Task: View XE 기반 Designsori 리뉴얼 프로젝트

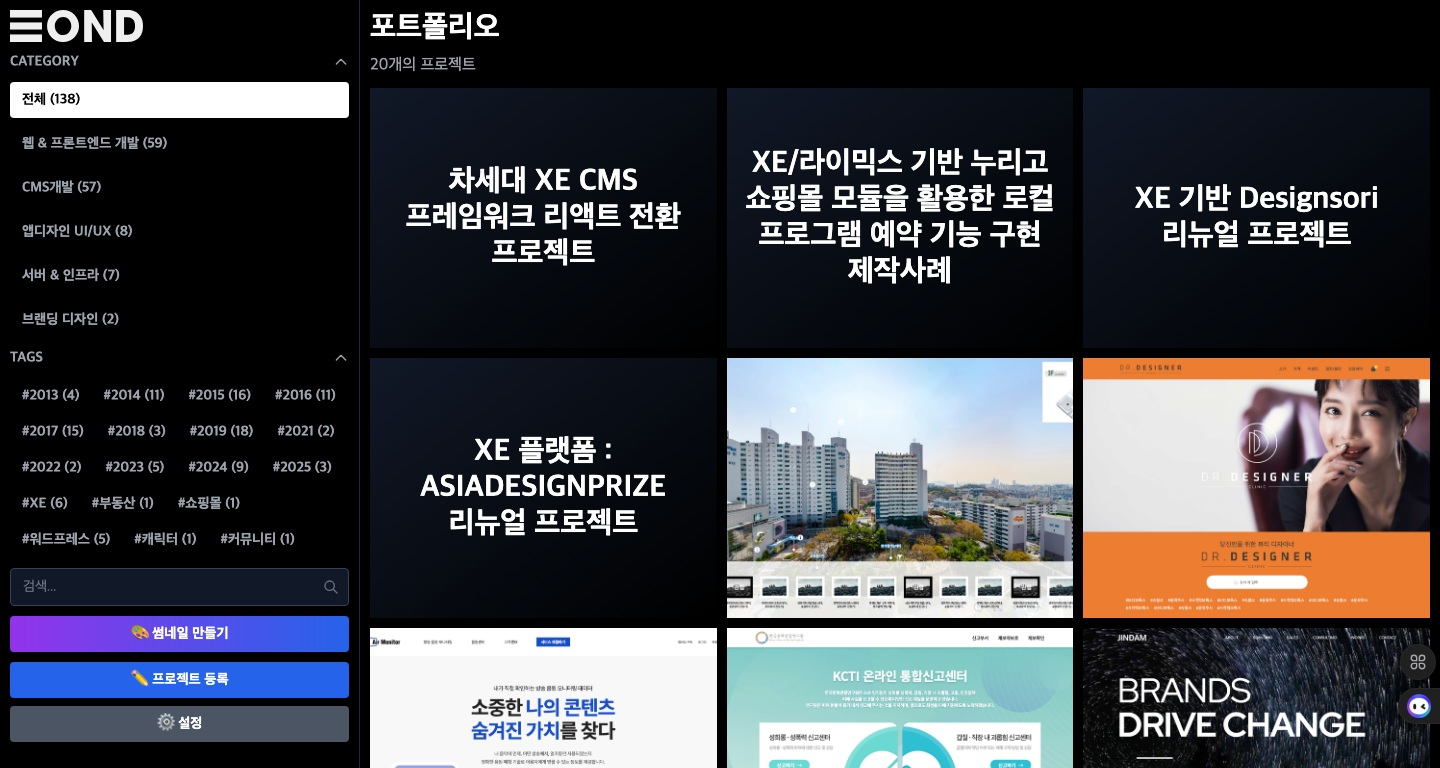Action: click(1256, 218)
